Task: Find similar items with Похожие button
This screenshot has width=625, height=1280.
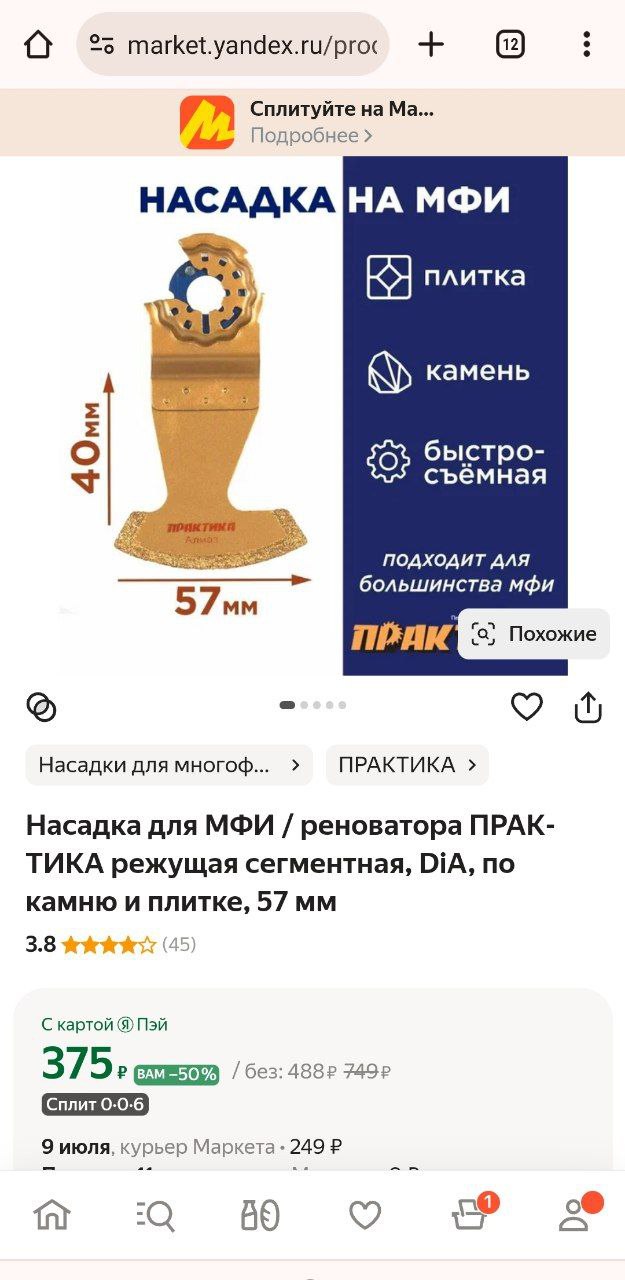Action: [x=534, y=634]
